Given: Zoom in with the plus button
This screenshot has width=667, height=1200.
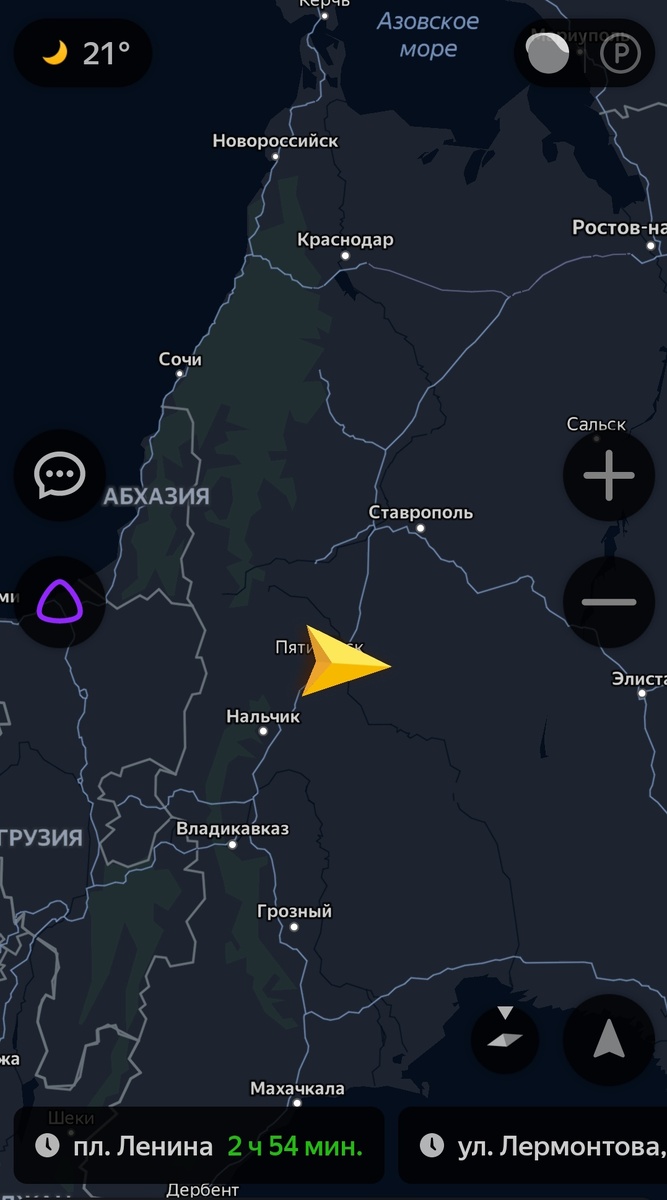Looking at the screenshot, I should click(609, 476).
